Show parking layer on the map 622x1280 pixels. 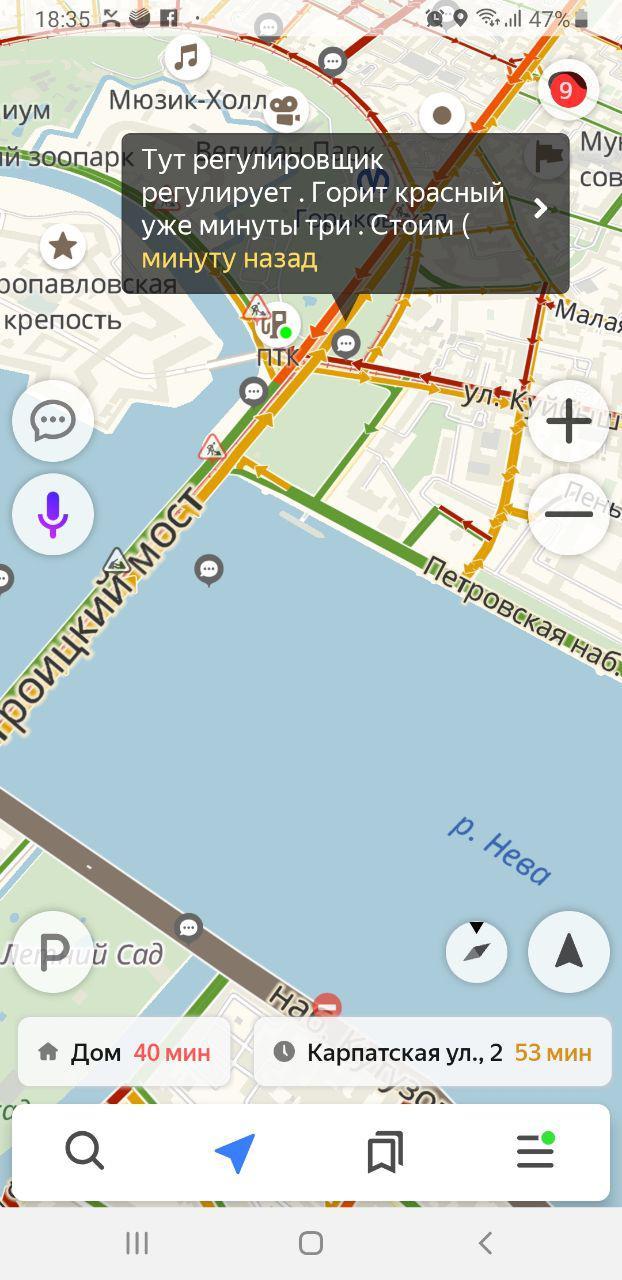[53, 952]
